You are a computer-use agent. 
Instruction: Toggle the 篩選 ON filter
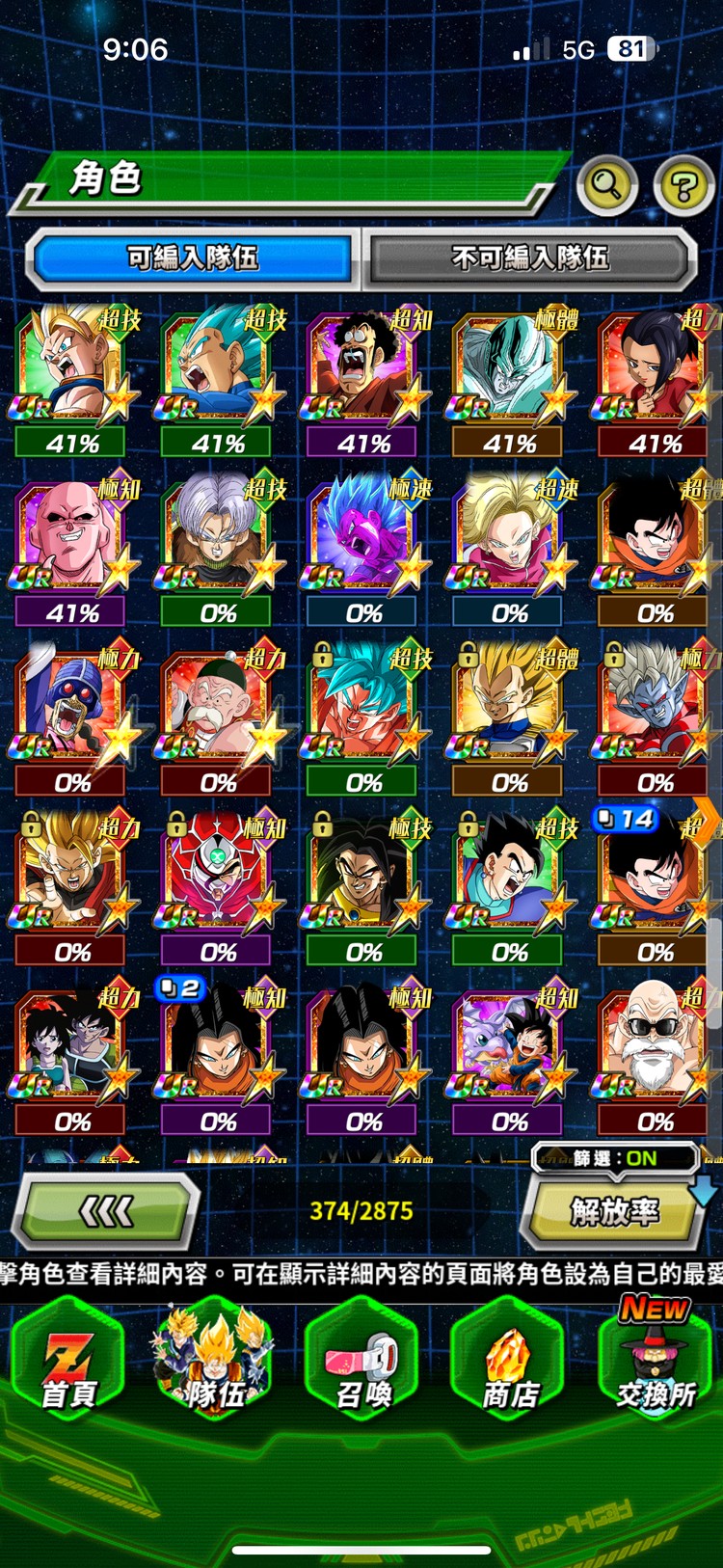click(615, 1158)
